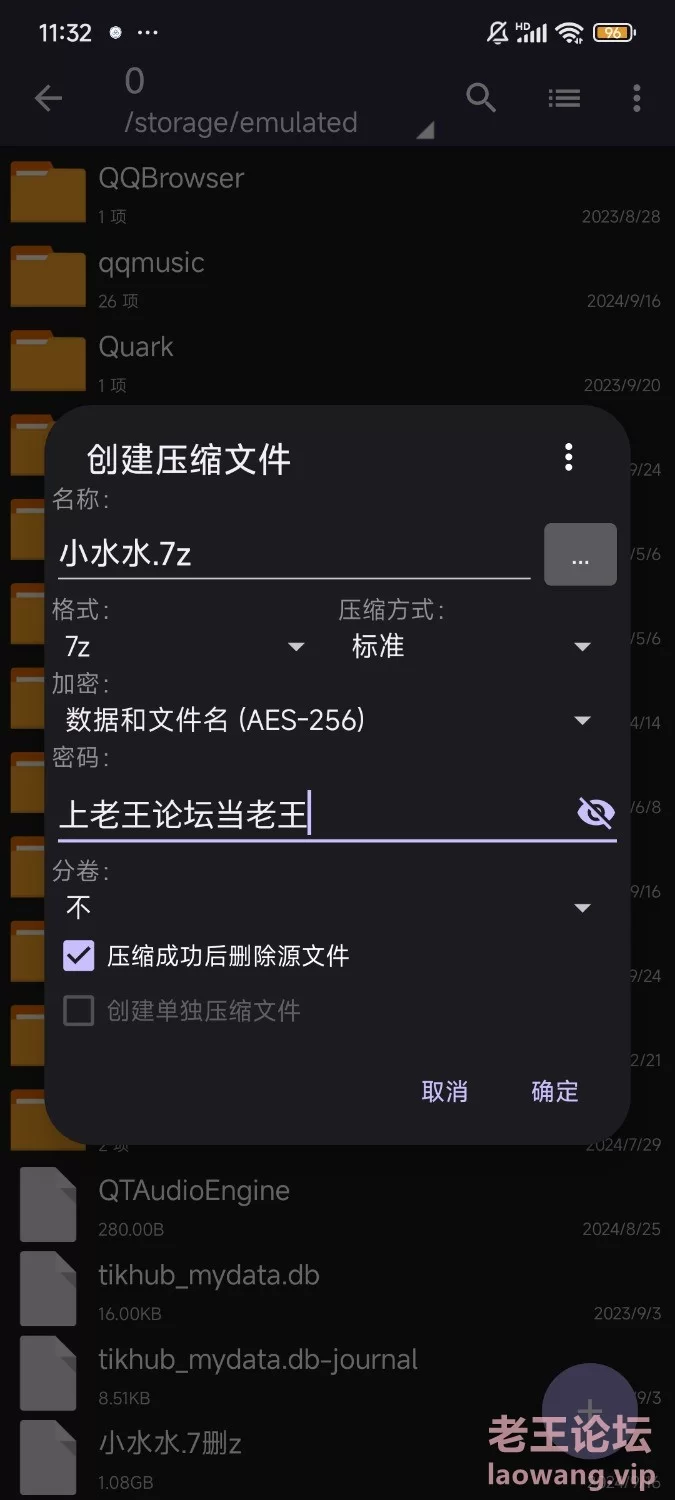
Task: Expand the 压缩方式 dropdown showing 标准
Action: pyautogui.click(x=470, y=647)
